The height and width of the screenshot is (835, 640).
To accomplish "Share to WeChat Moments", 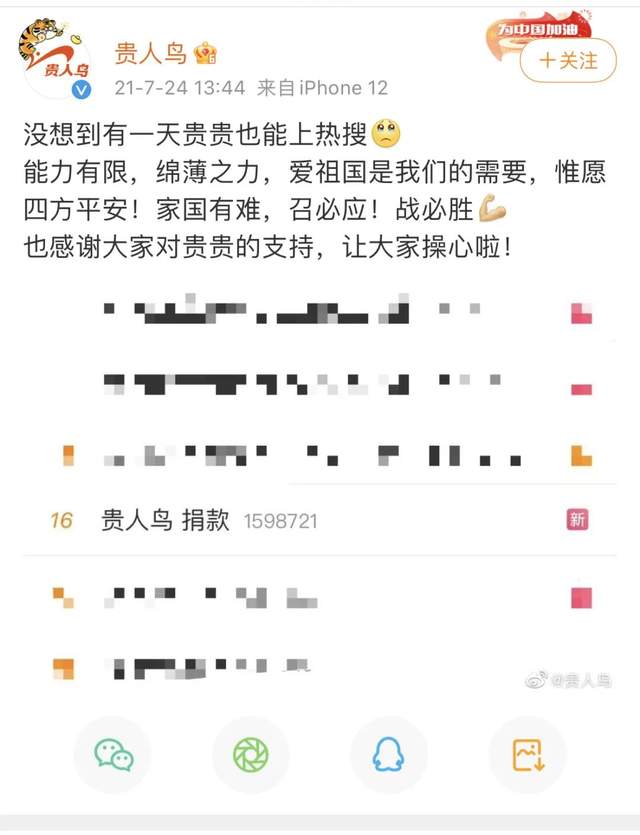I will pos(250,756).
